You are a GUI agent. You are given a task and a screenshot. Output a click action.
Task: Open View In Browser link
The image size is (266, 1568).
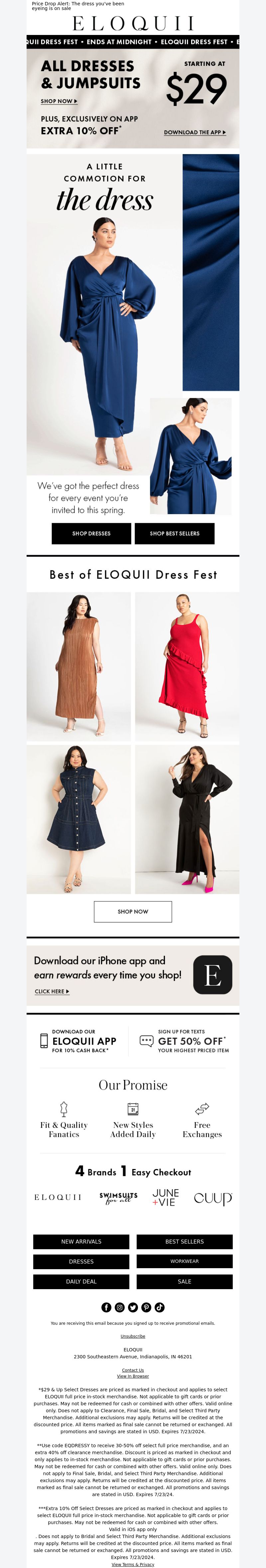[133, 1376]
